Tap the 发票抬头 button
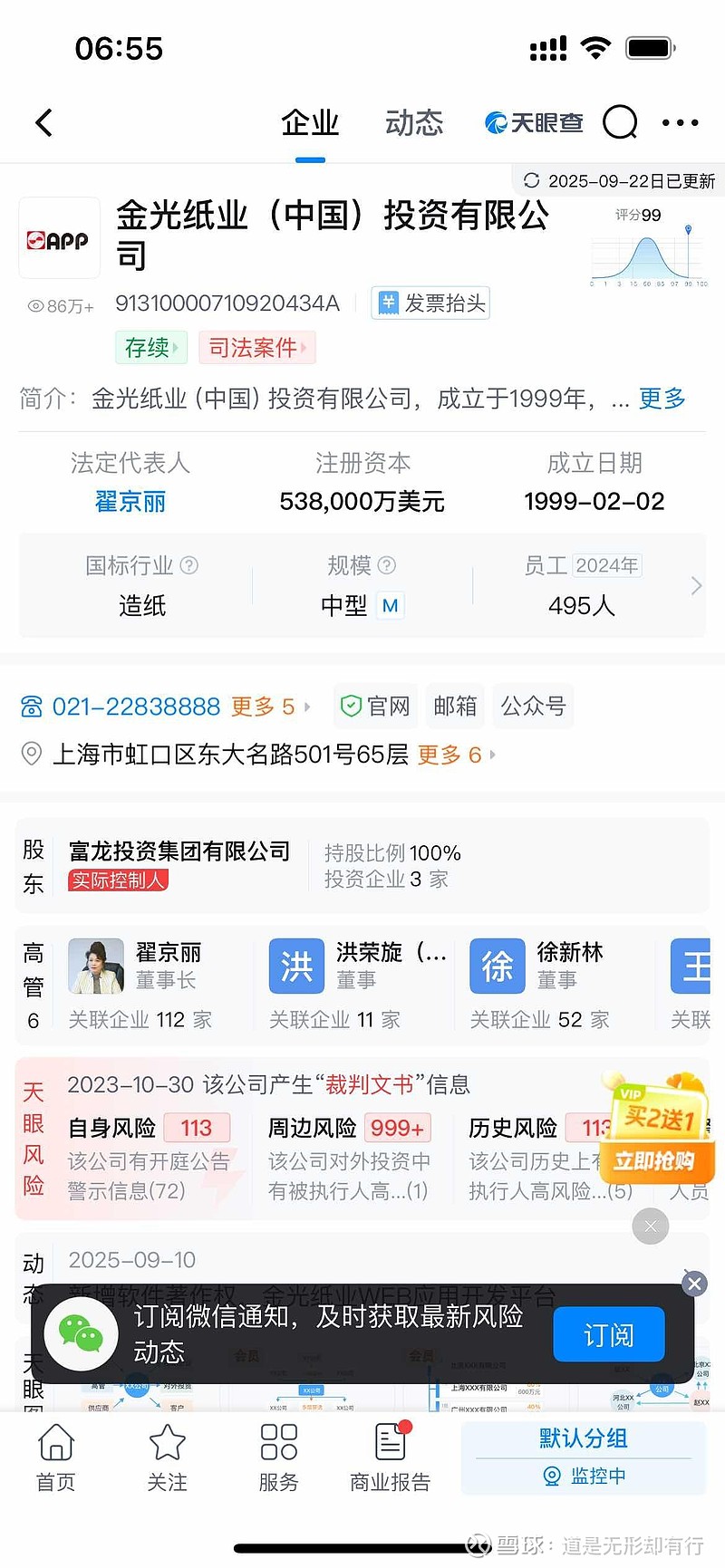 tap(431, 303)
